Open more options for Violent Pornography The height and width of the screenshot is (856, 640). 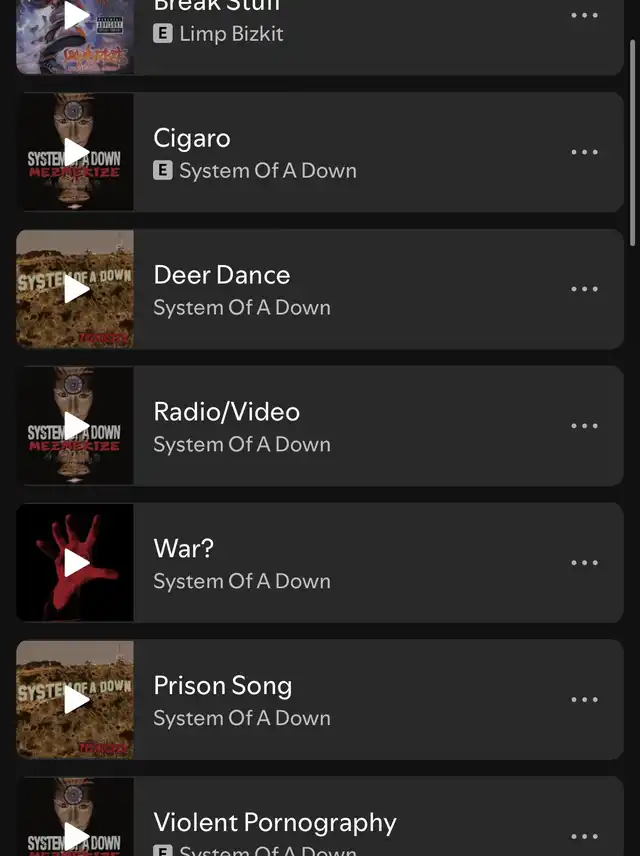(584, 836)
